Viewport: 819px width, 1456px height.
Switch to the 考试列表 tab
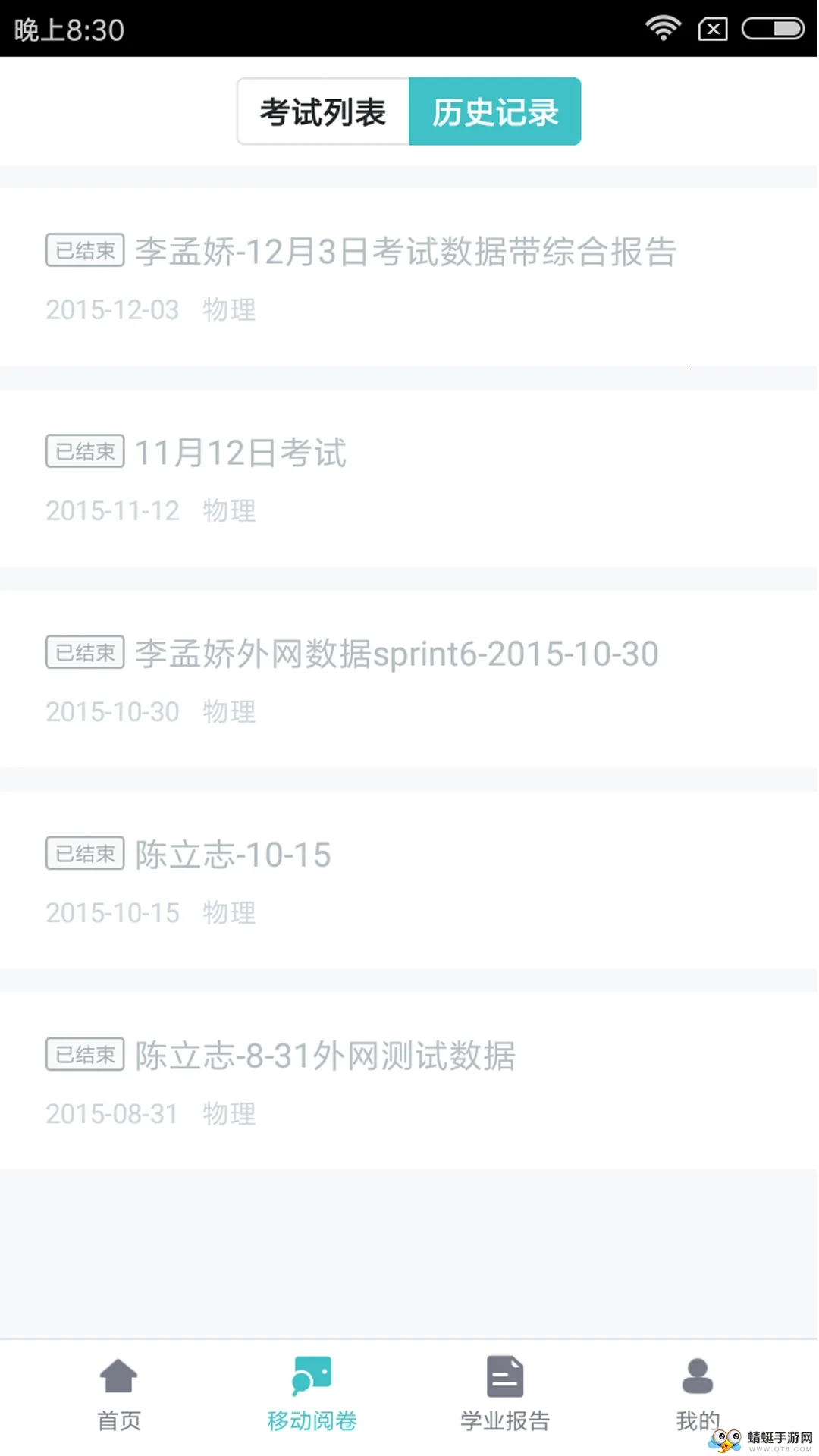coord(322,111)
